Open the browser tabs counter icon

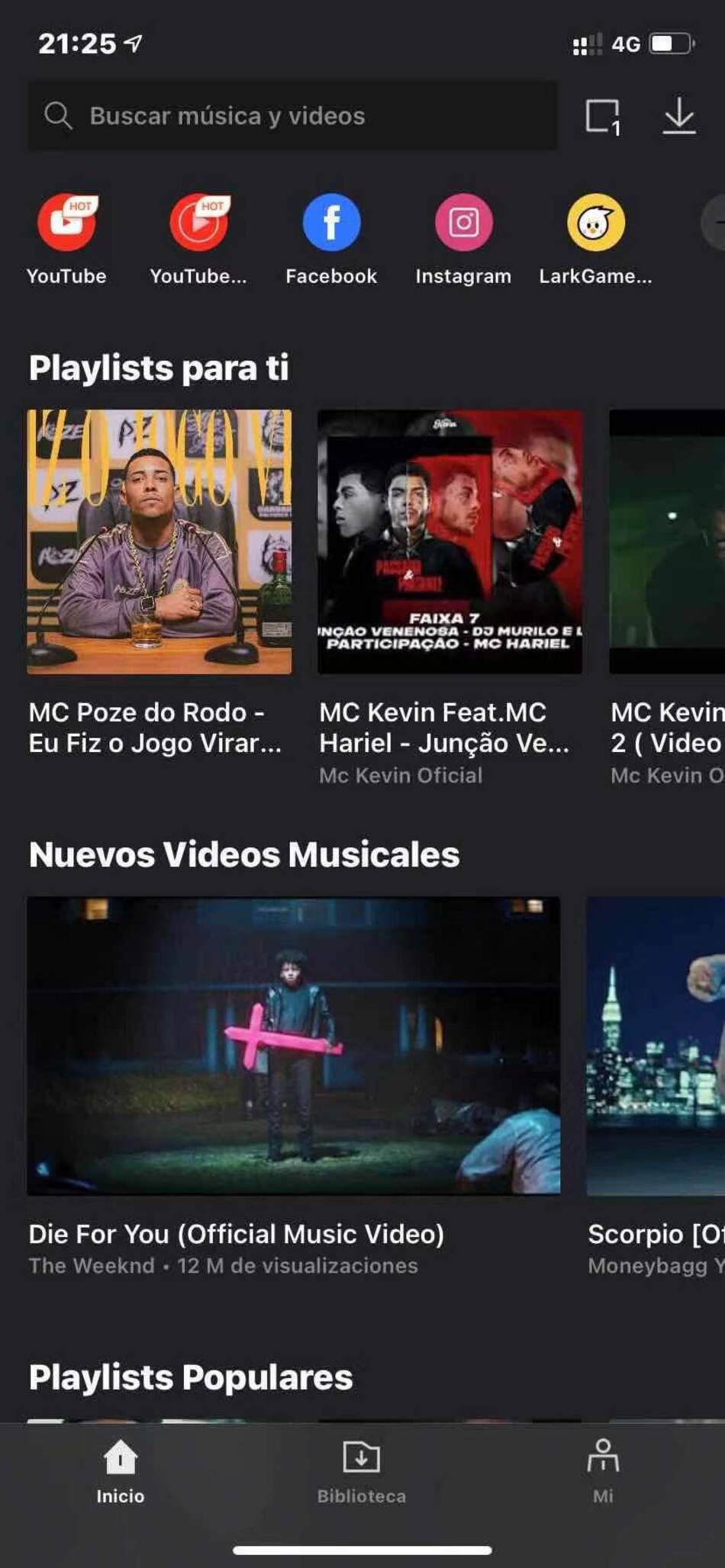(602, 117)
